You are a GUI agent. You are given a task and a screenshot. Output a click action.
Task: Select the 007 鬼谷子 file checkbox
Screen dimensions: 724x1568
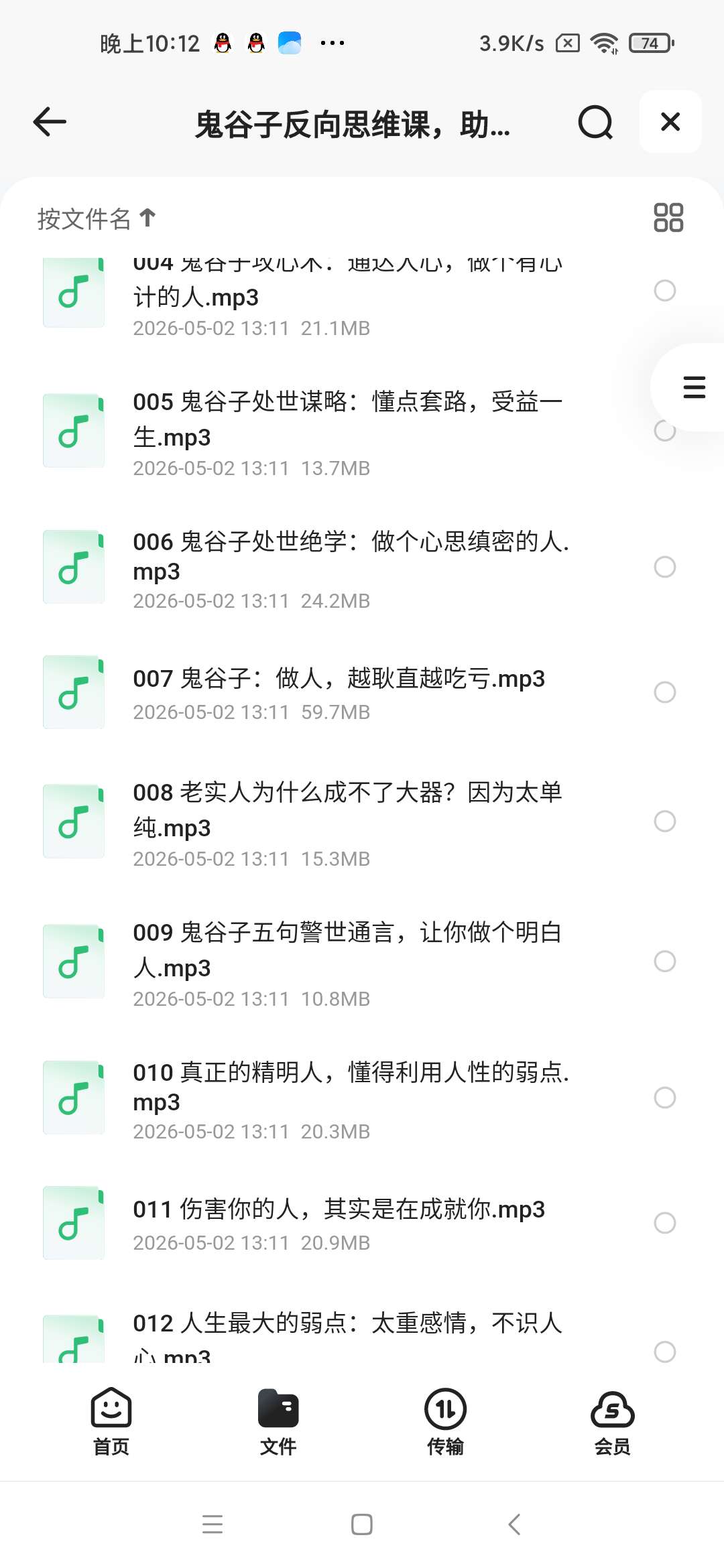664,692
